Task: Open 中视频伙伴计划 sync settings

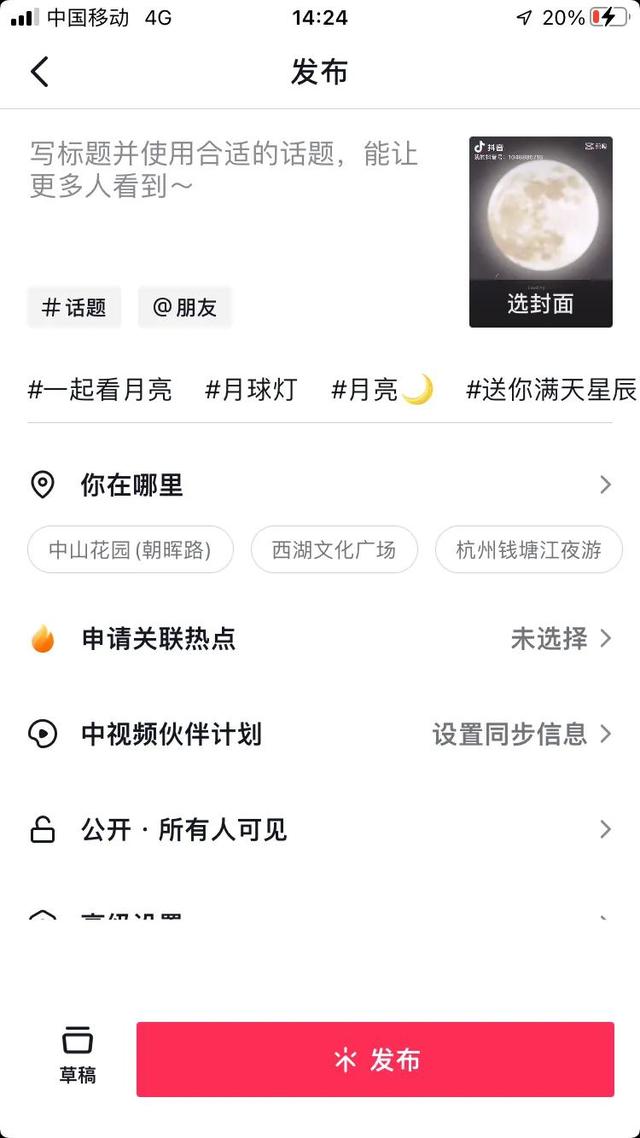Action: (320, 734)
